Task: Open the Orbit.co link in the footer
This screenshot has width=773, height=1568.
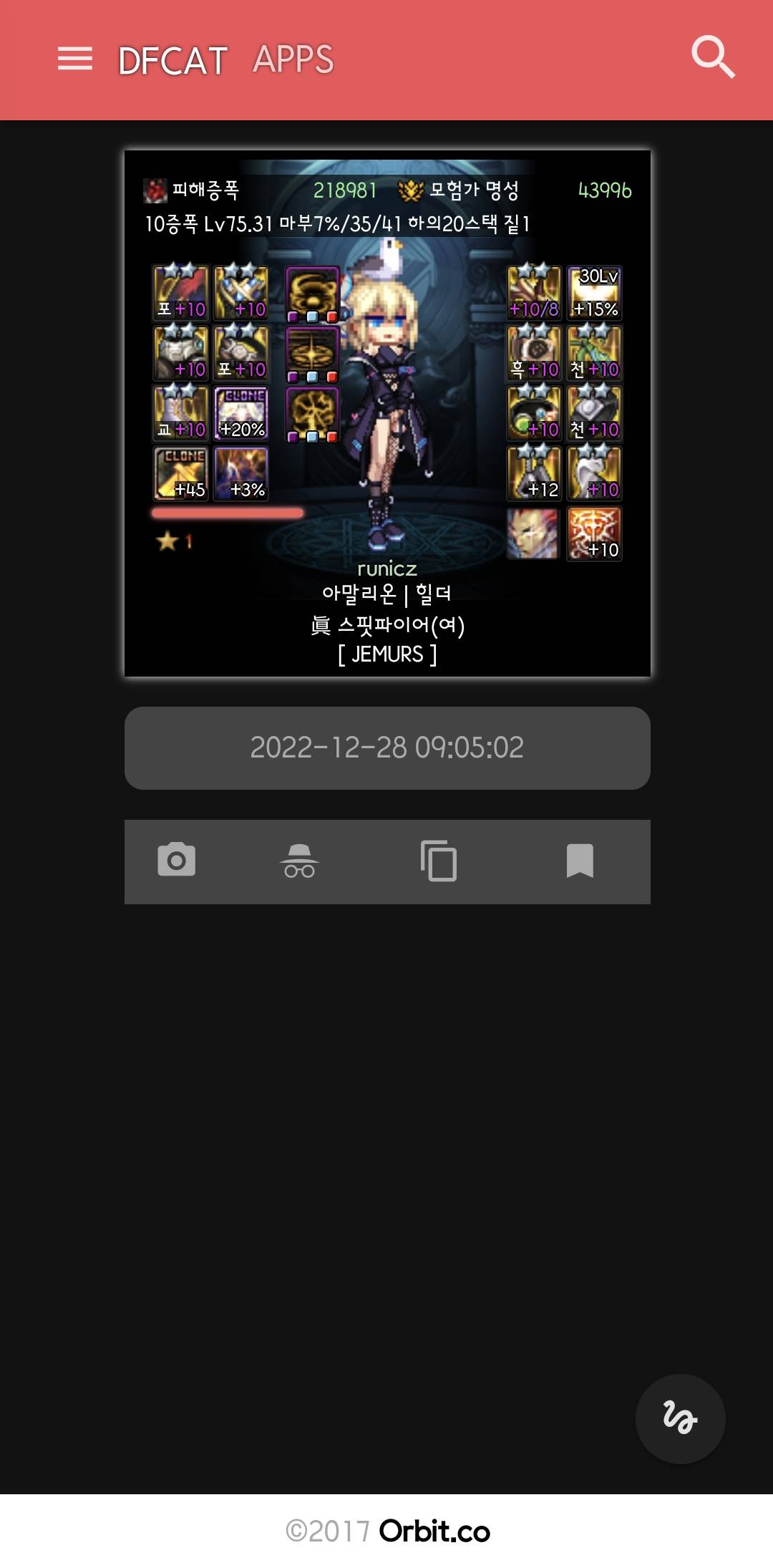Action: [434, 1531]
